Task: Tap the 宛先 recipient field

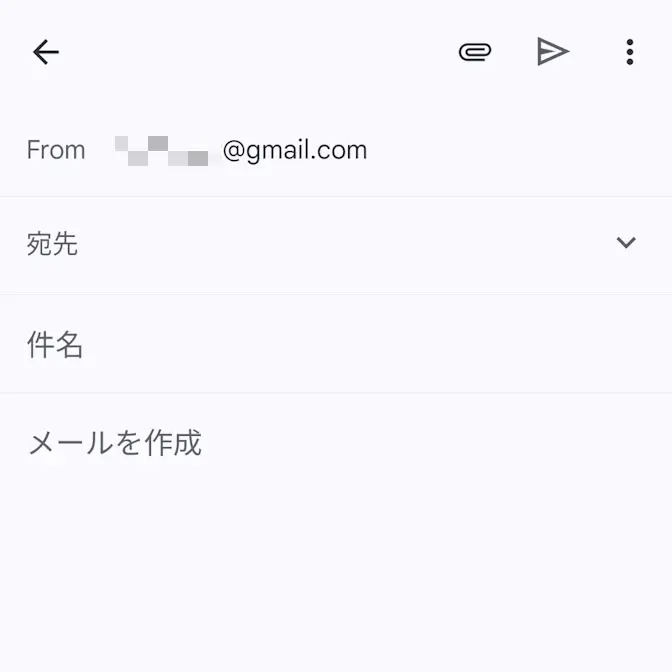Action: click(300, 244)
